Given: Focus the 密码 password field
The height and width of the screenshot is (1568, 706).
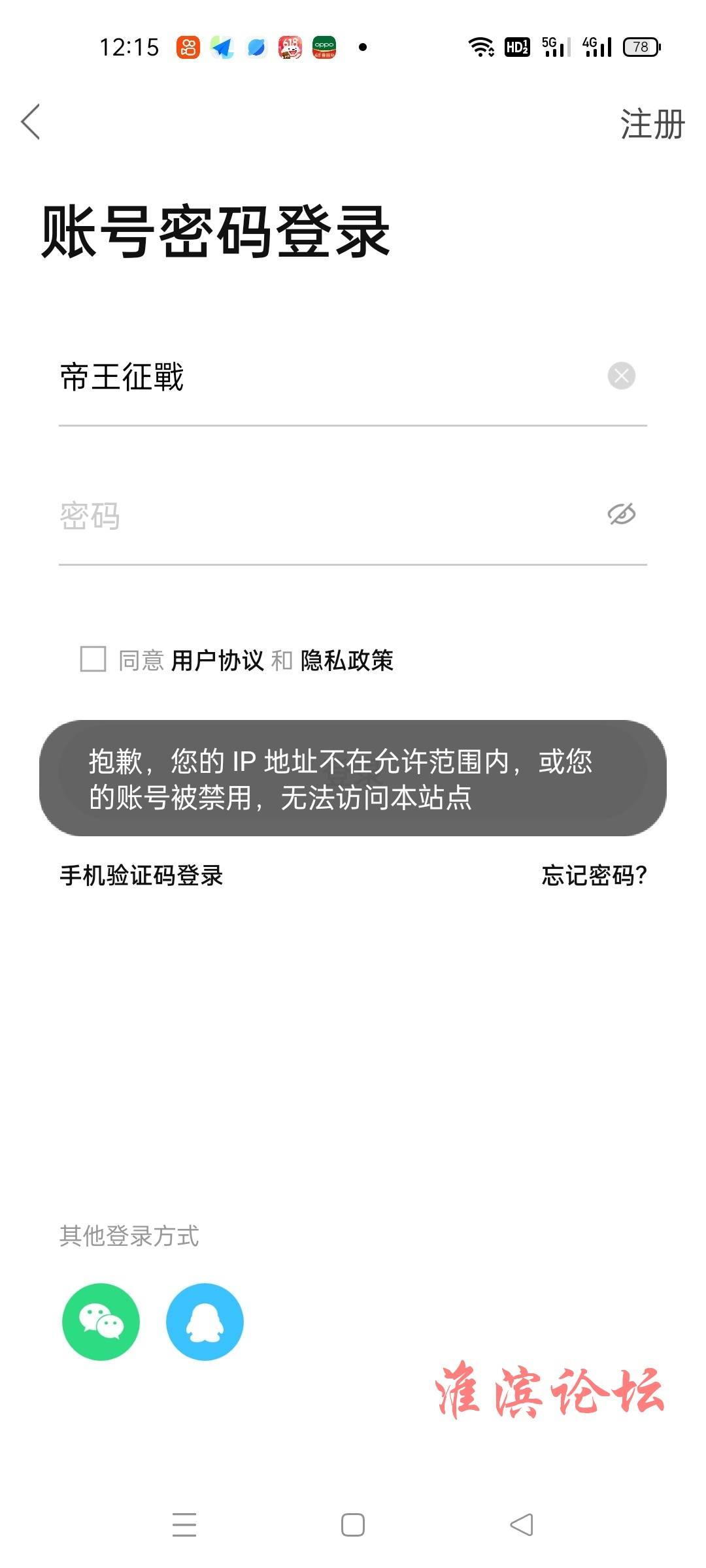Looking at the screenshot, I should point(327,516).
